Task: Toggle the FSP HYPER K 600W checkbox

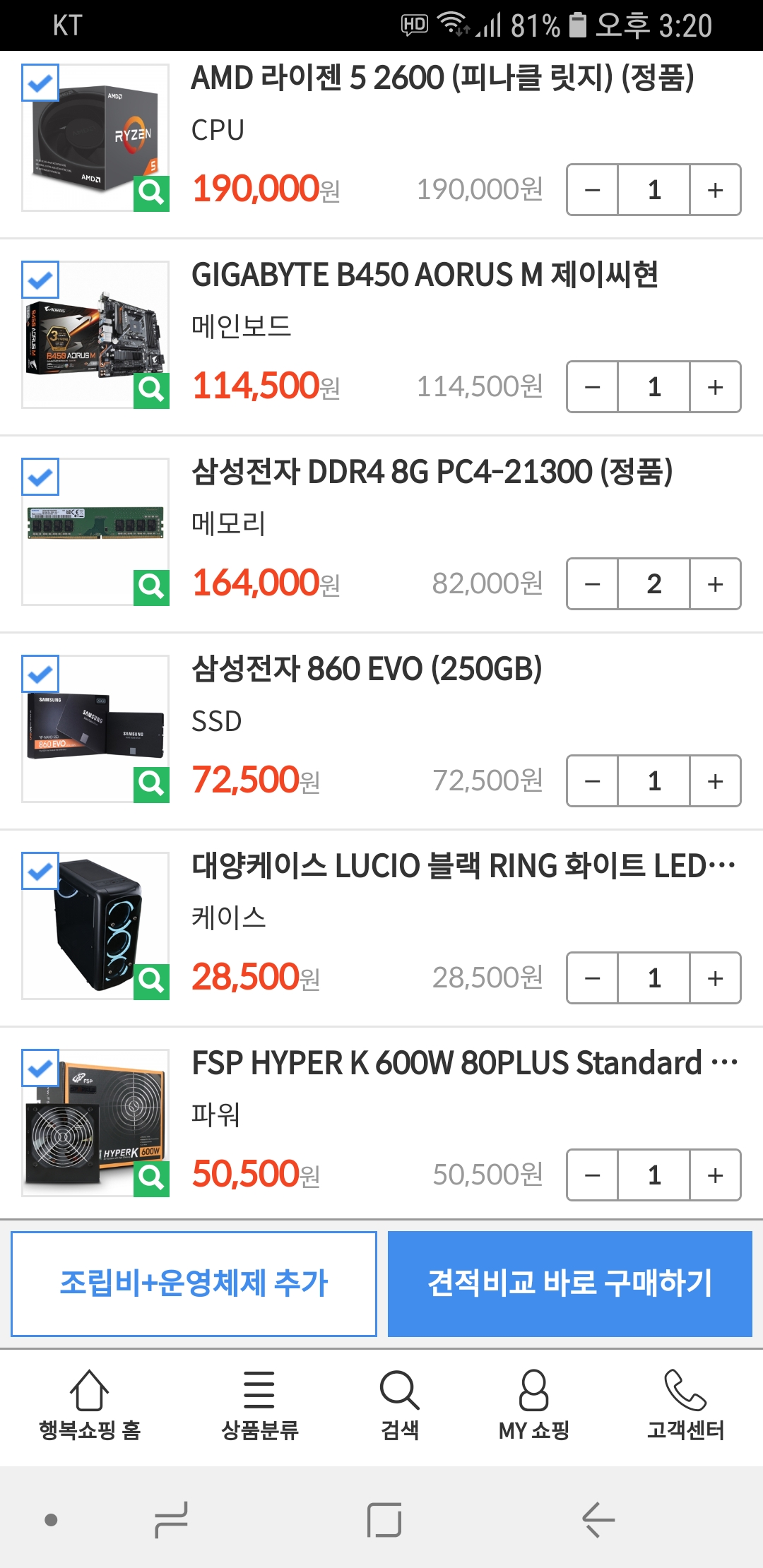Action: [40, 1069]
